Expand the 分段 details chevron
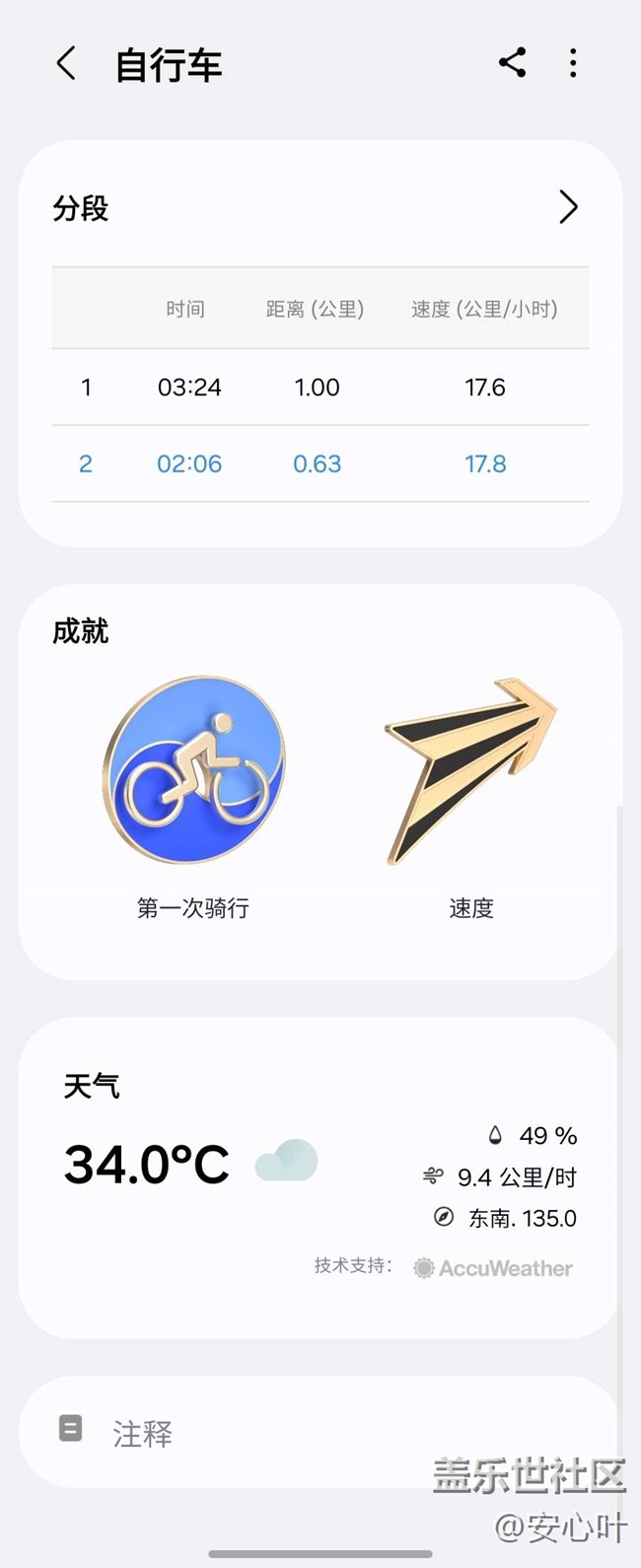Viewport: 641px width, 1568px height. 568,207
